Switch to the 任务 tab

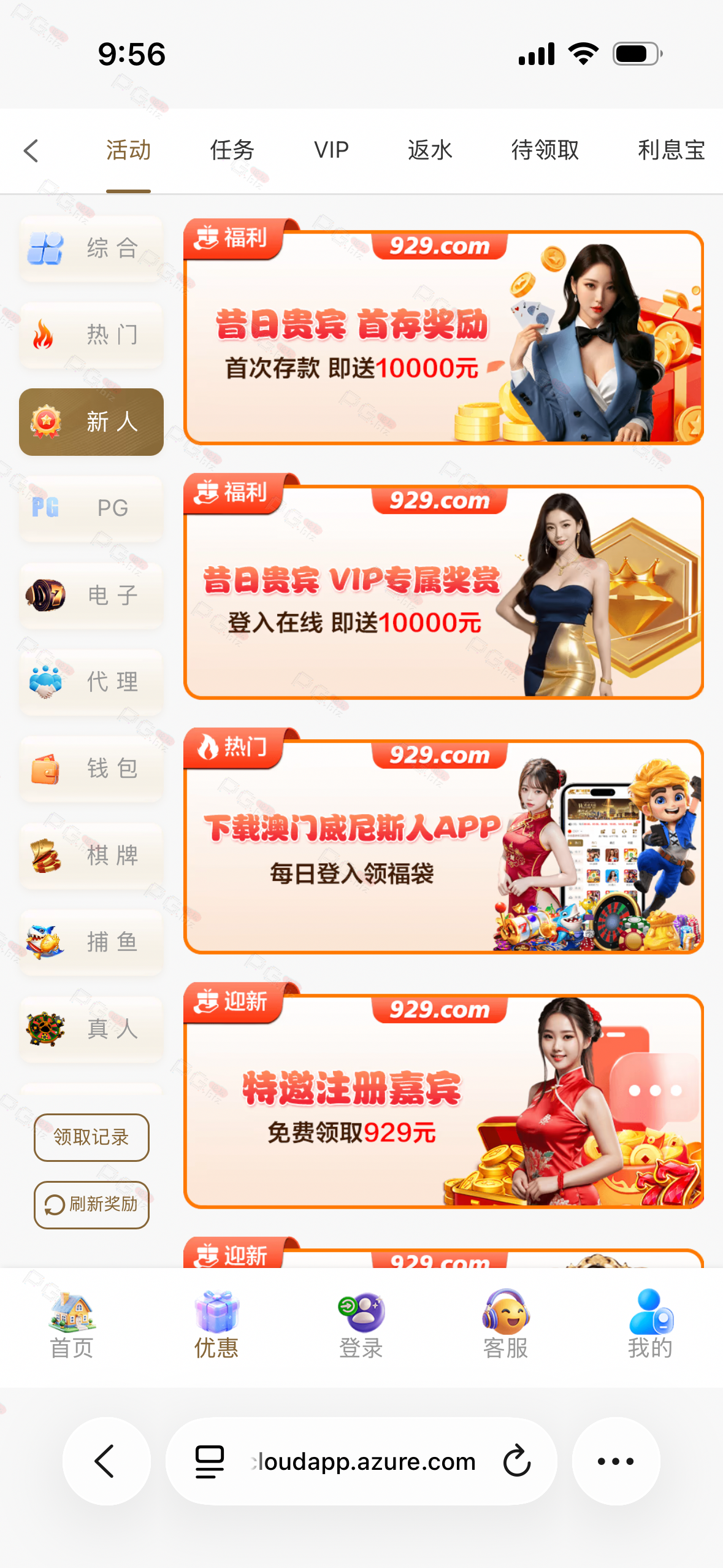pos(232,150)
